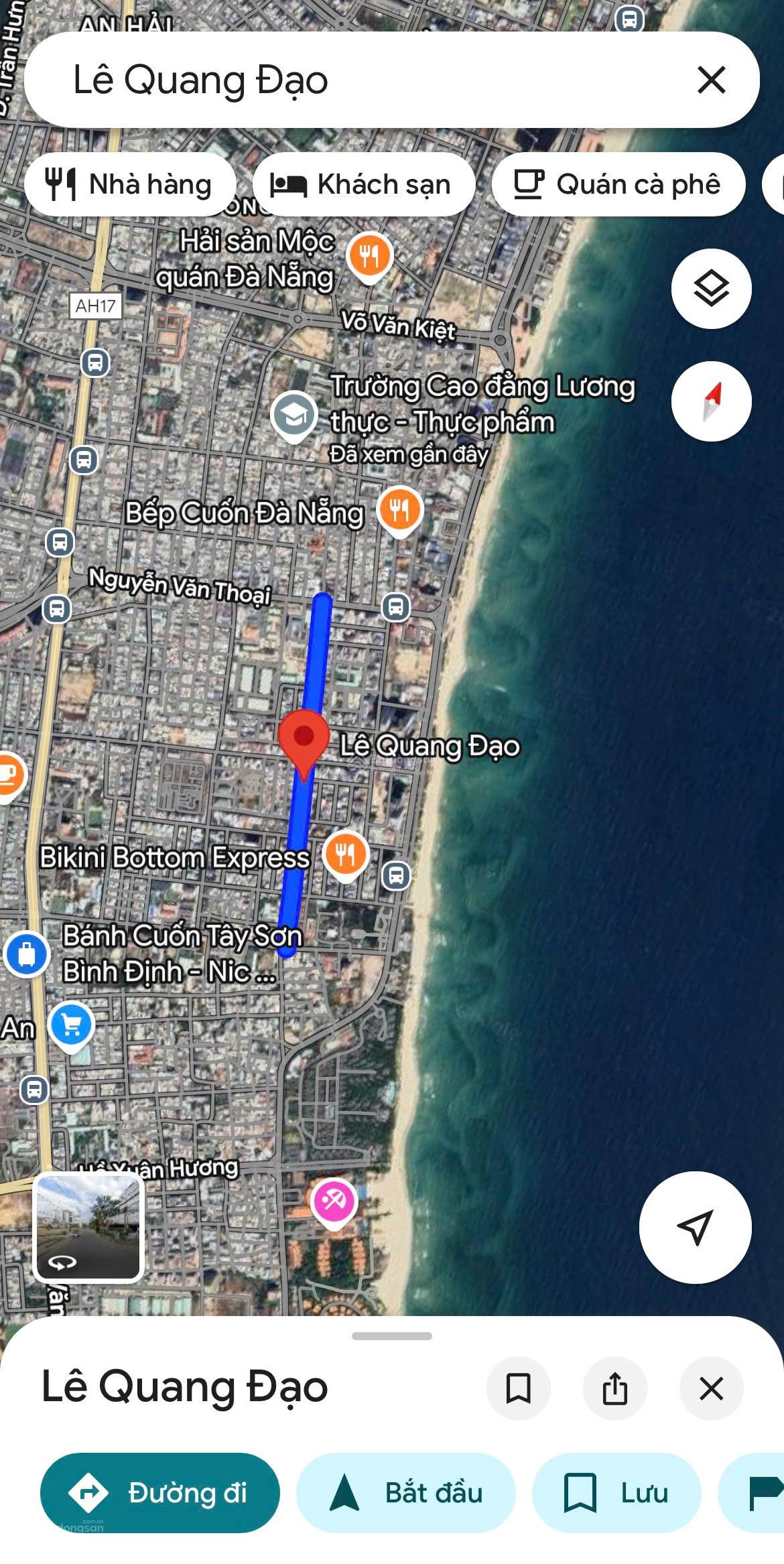Expand the place sheet drag handle
The height and width of the screenshot is (1564, 784).
tap(391, 1336)
